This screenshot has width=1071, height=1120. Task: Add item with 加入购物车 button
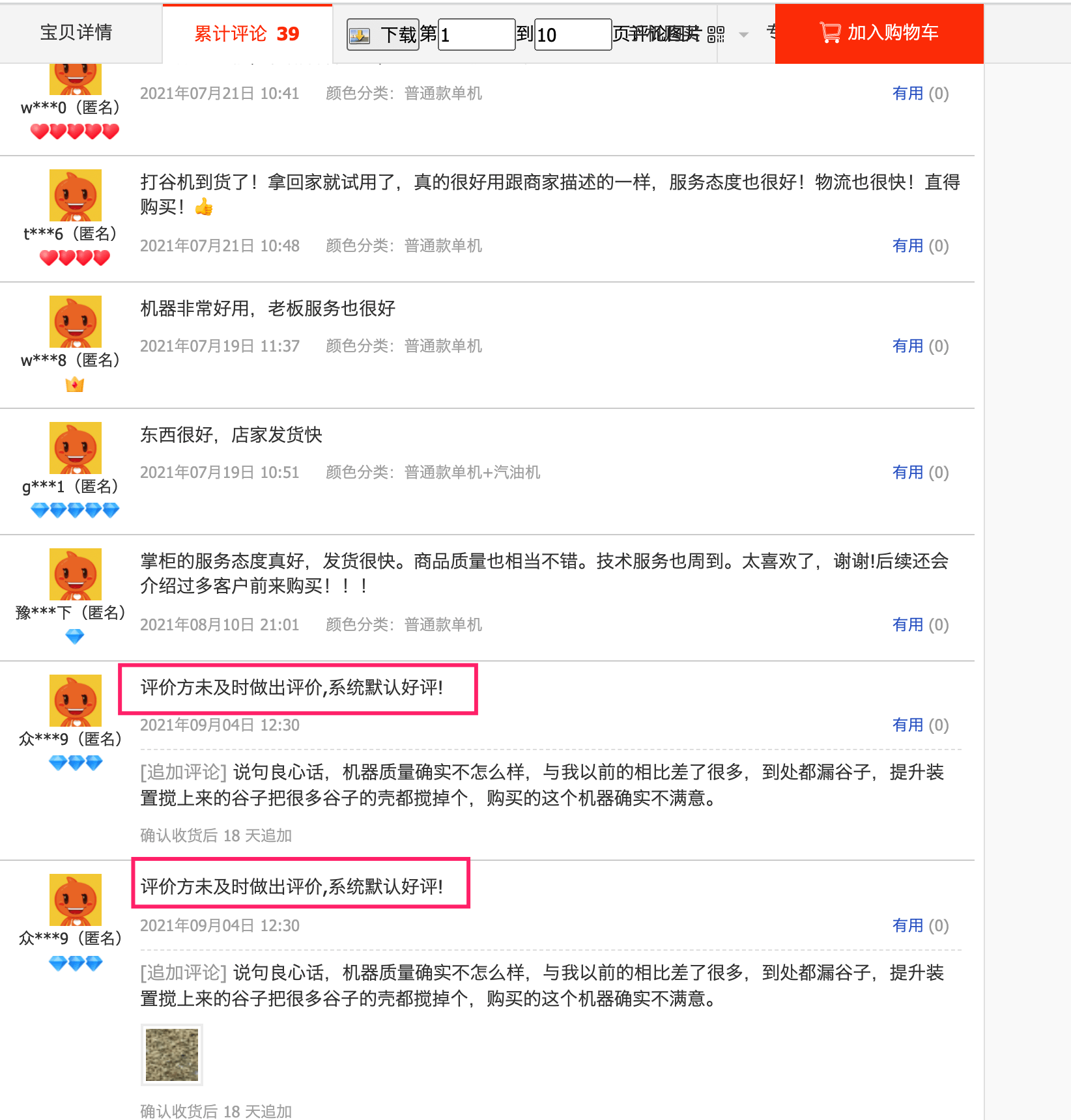(879, 33)
